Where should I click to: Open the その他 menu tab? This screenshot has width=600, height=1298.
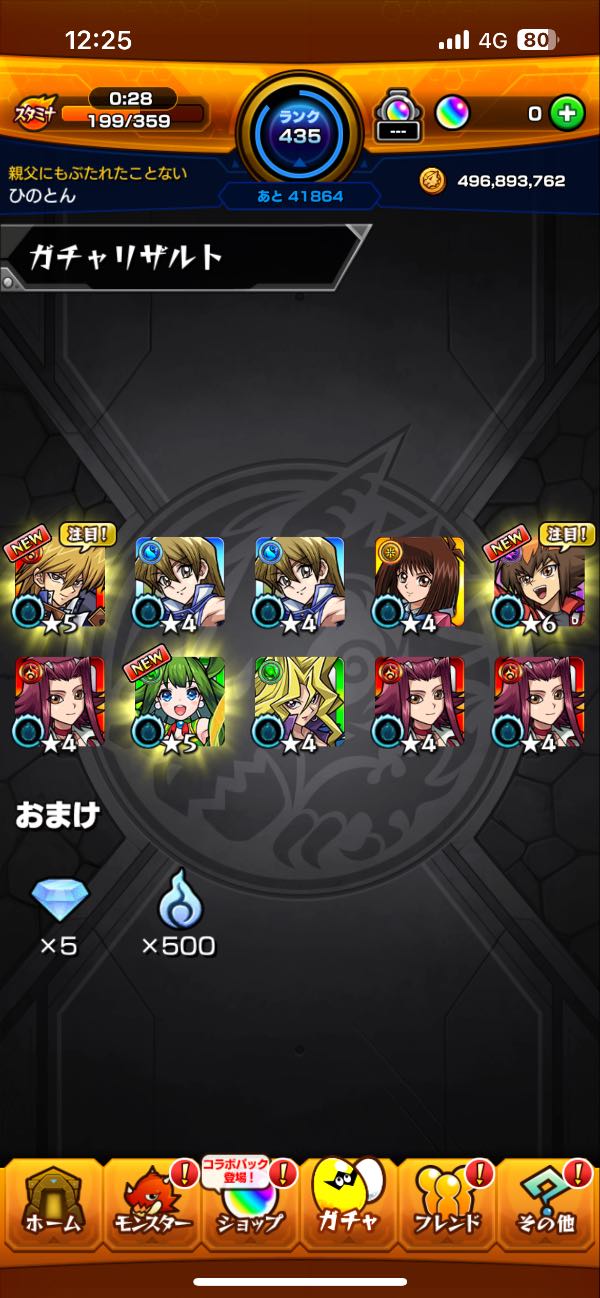point(546,1200)
